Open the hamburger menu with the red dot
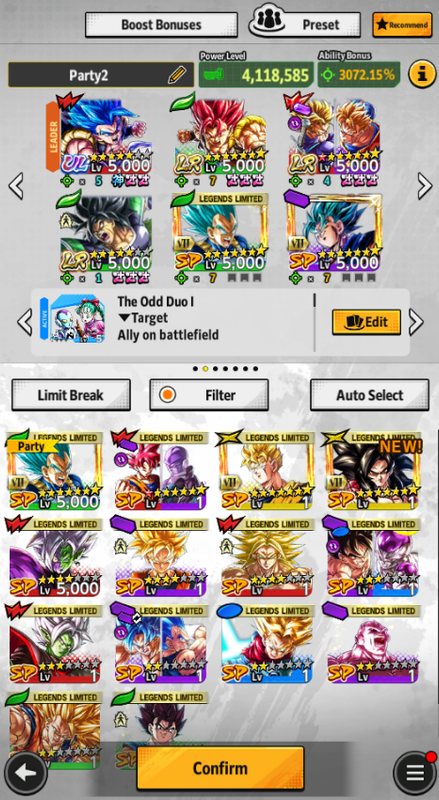 (415, 772)
